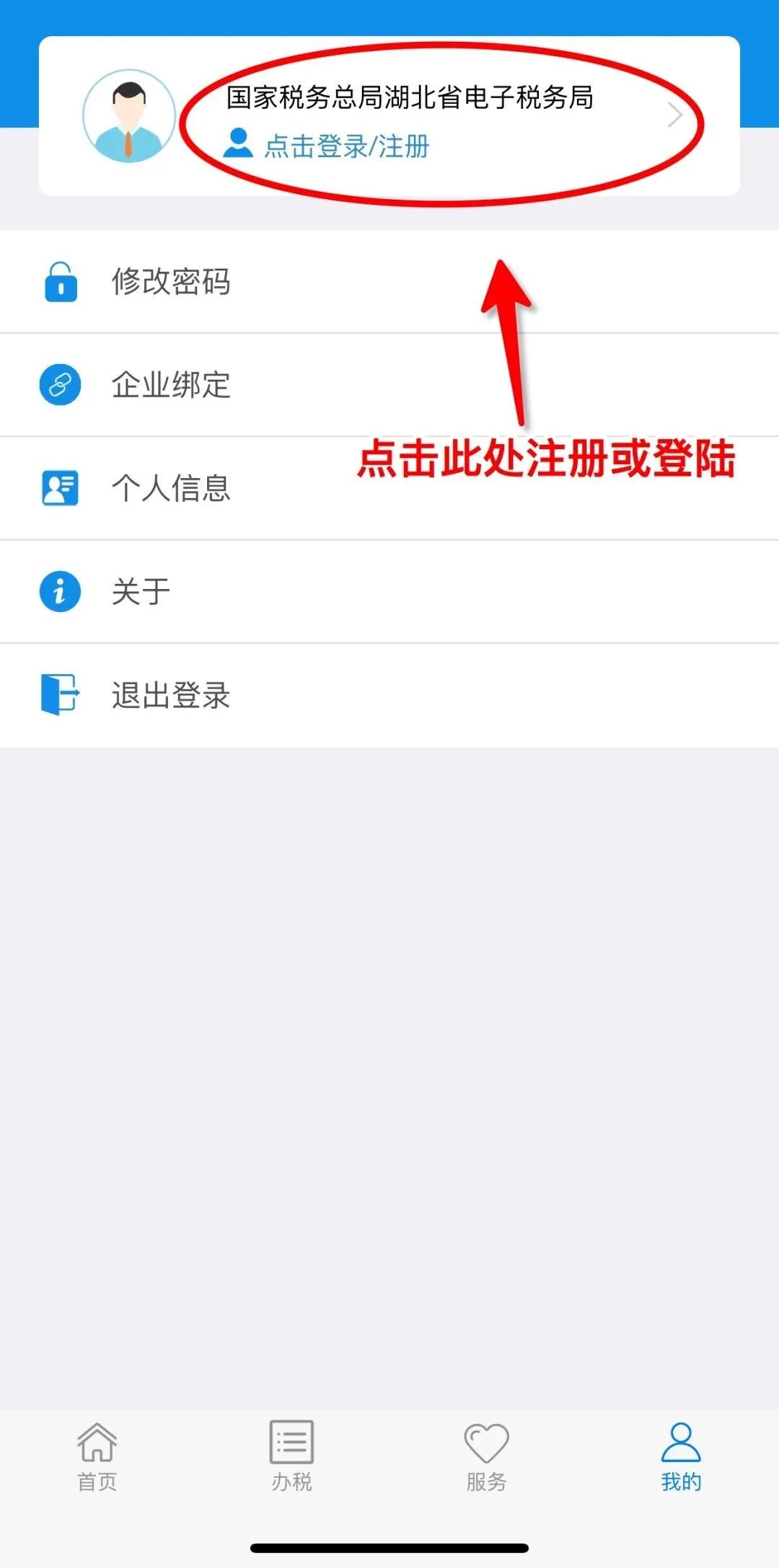Switch to the 办税 tab
The image size is (779, 1568).
pyautogui.click(x=292, y=1456)
